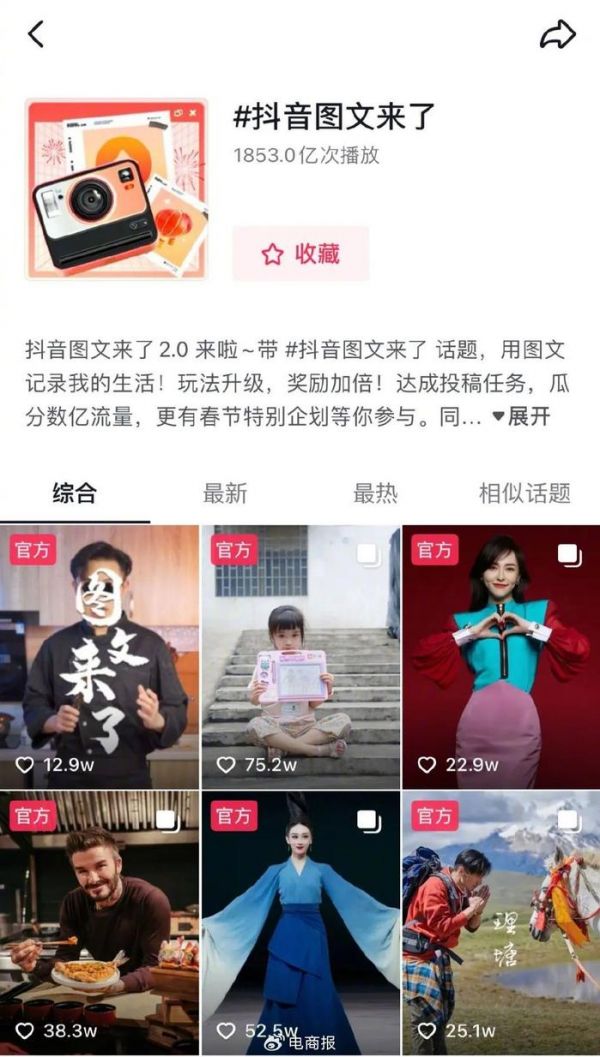Viewport: 600px width, 1057px height.
Task: Open the post with 12.9w likes
Action: click(99, 656)
